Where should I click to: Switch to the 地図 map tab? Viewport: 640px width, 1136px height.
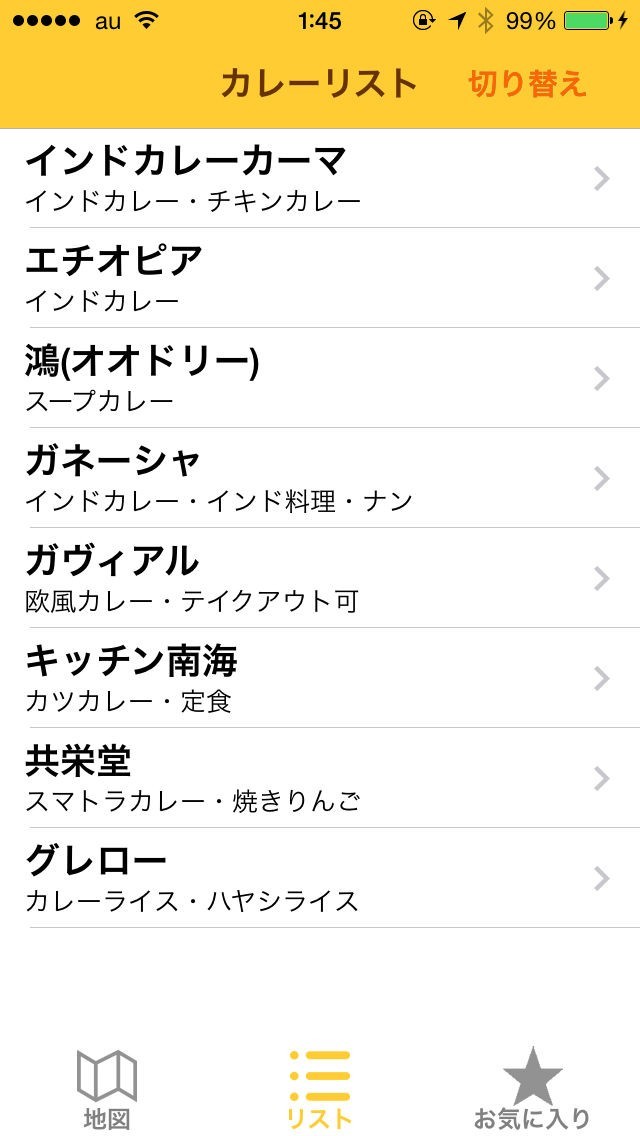click(x=107, y=1088)
